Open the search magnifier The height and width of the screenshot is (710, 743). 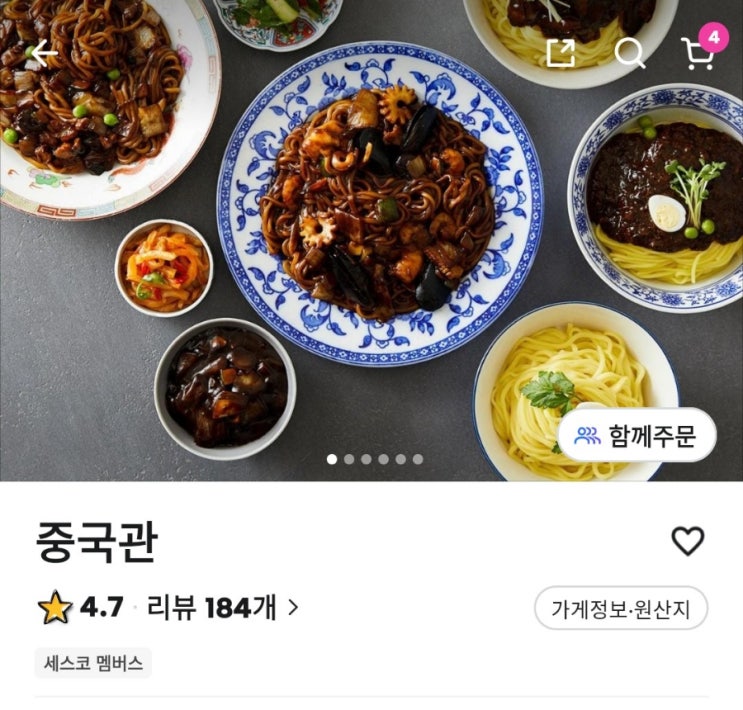629,52
